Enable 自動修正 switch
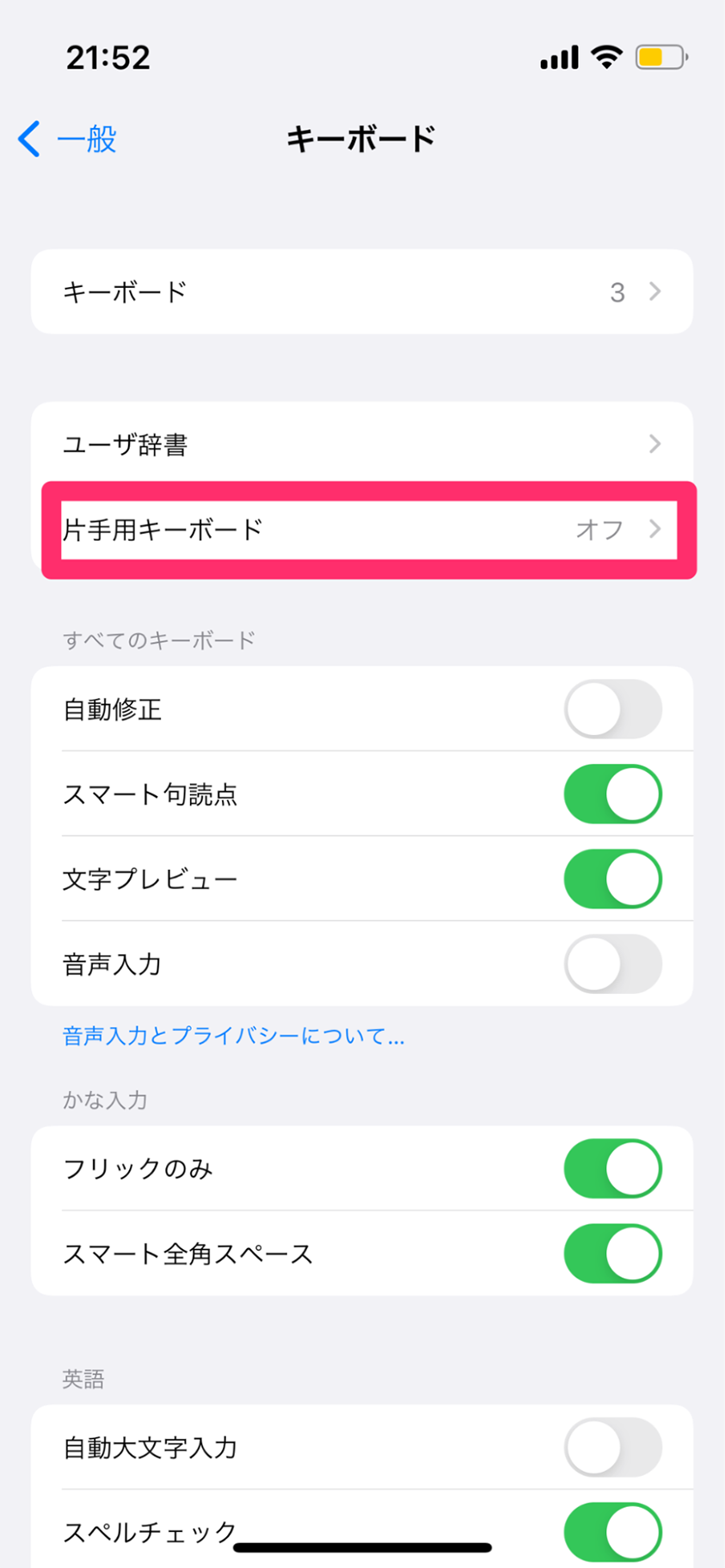Viewport: 725px width, 1568px height. click(612, 709)
